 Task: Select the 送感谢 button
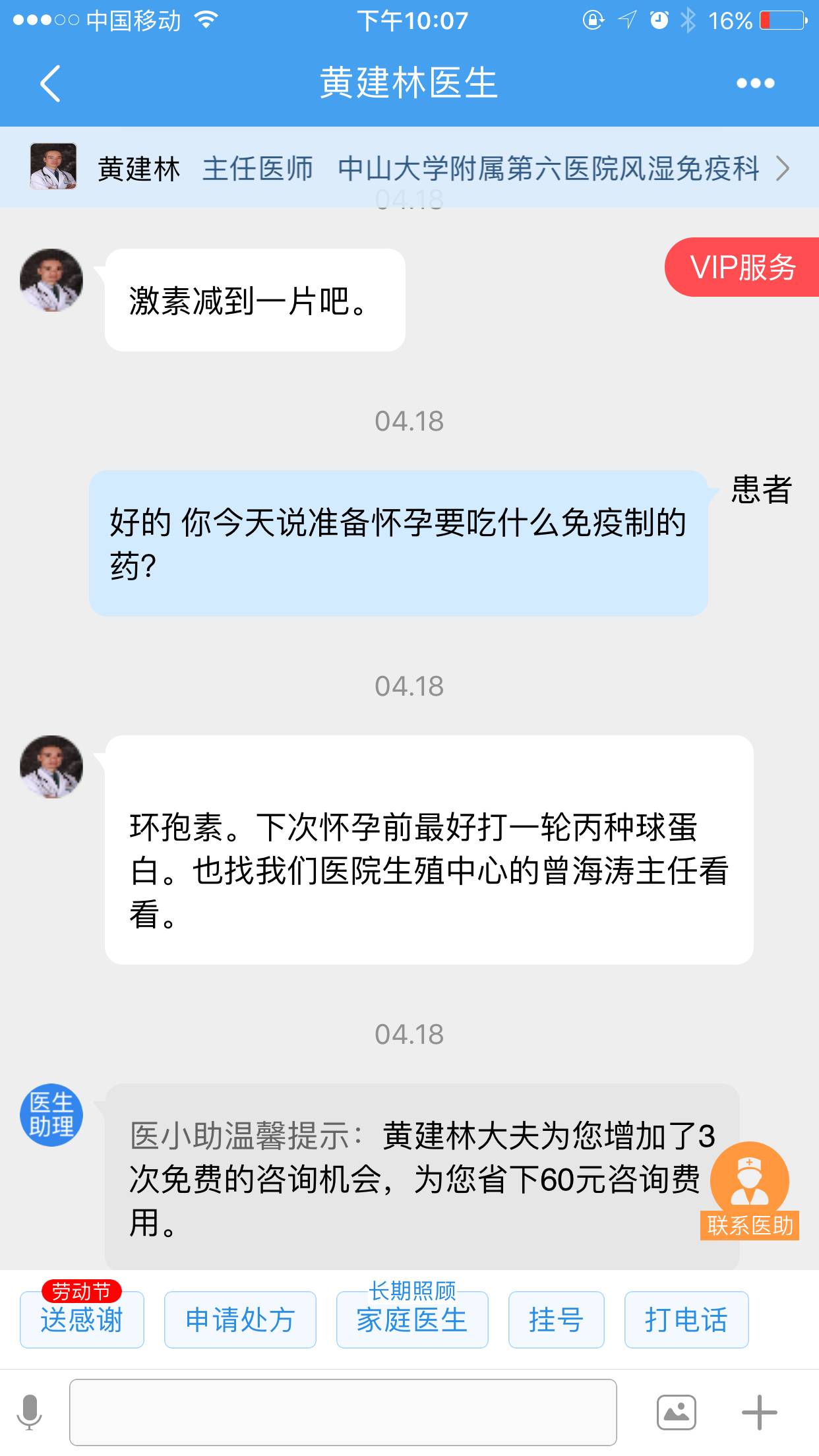82,1320
